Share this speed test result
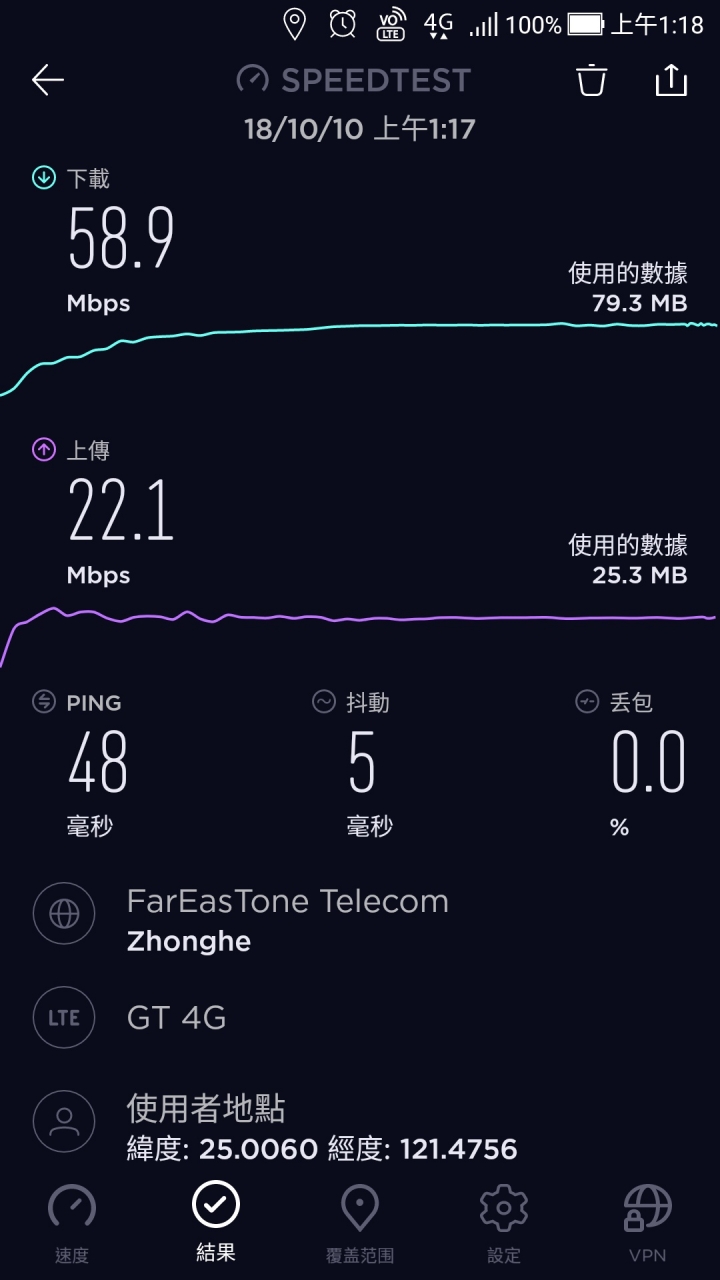720x1280 pixels. (671, 80)
